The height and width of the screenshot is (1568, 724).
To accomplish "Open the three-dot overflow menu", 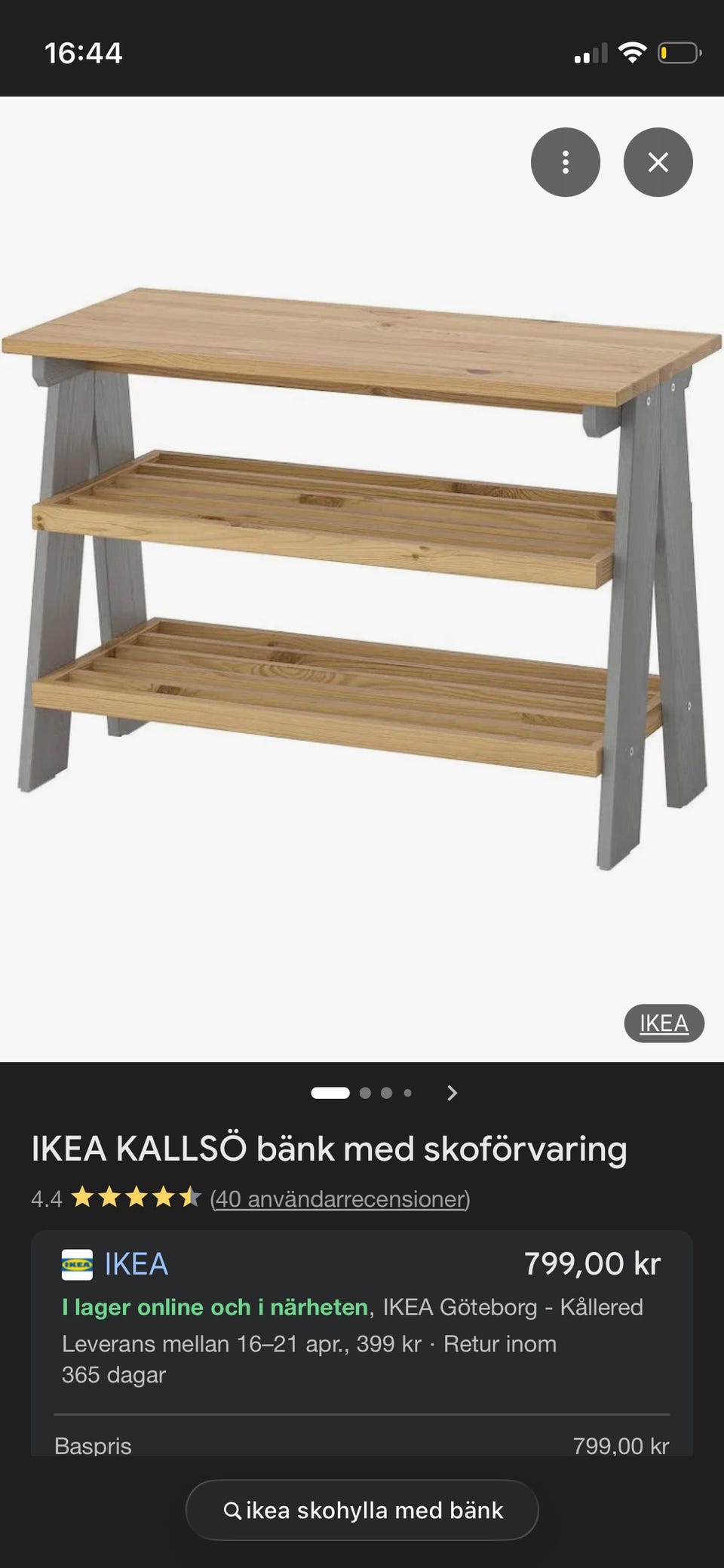I will pyautogui.click(x=565, y=162).
